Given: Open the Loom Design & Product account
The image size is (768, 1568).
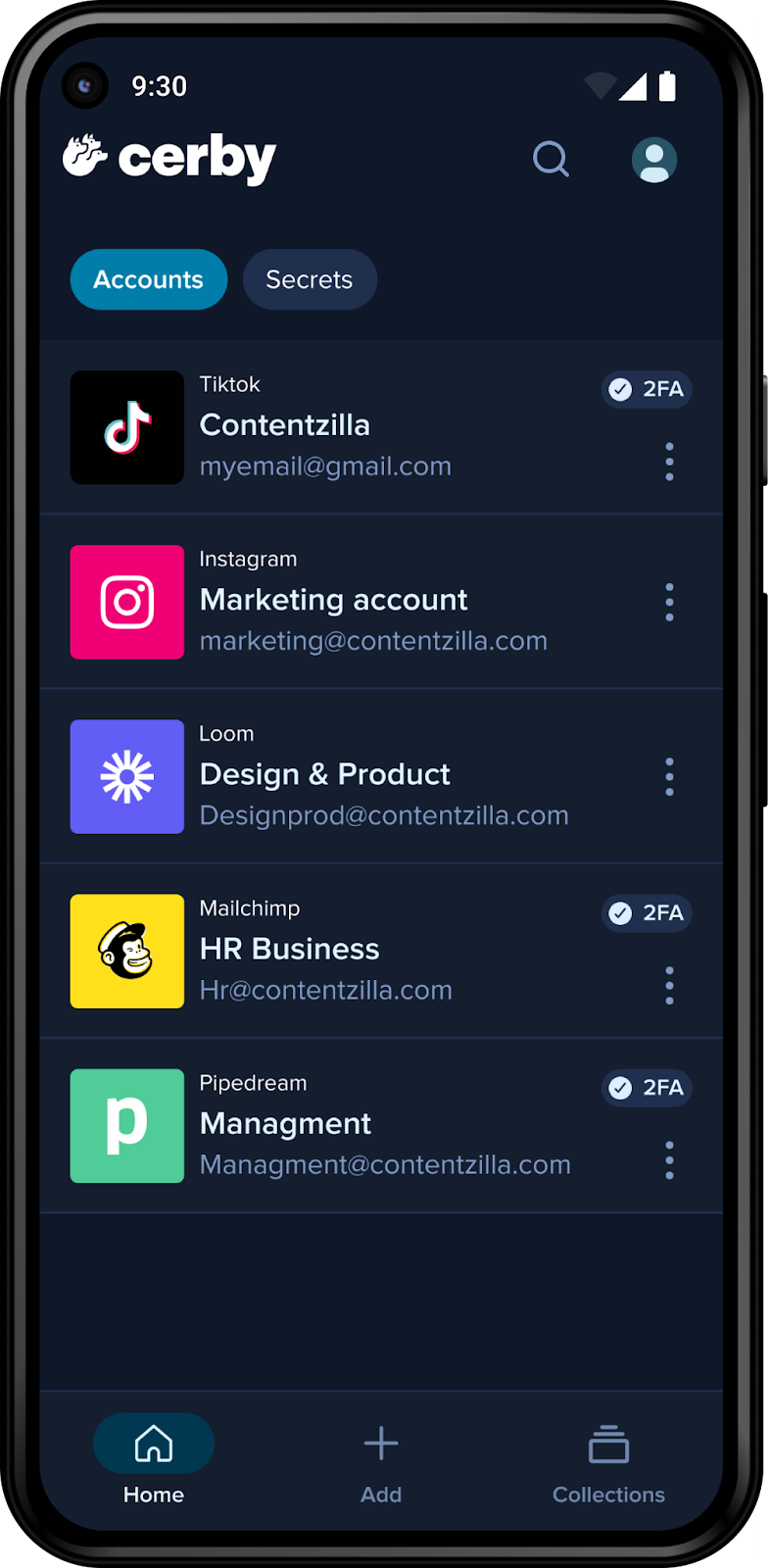Looking at the screenshot, I should tap(381, 776).
